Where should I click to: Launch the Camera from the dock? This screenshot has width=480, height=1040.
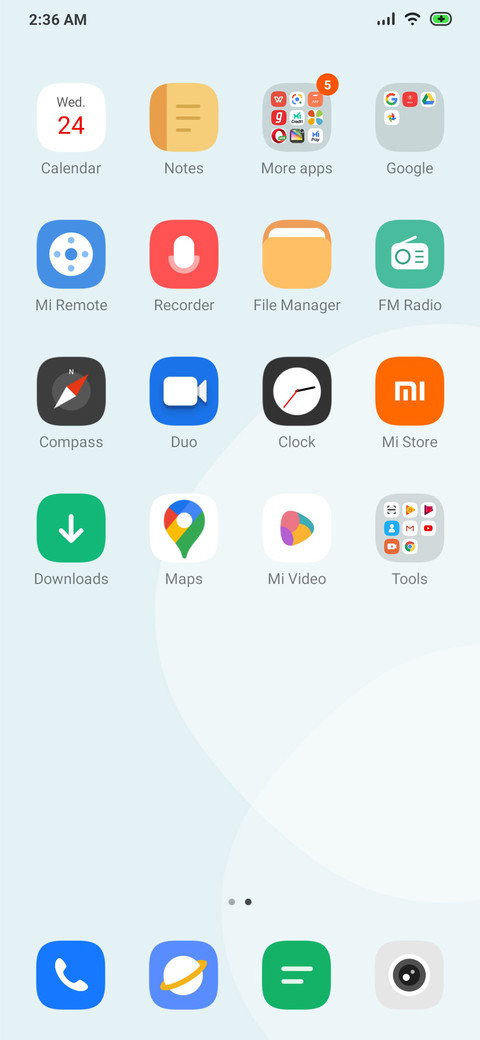410,975
